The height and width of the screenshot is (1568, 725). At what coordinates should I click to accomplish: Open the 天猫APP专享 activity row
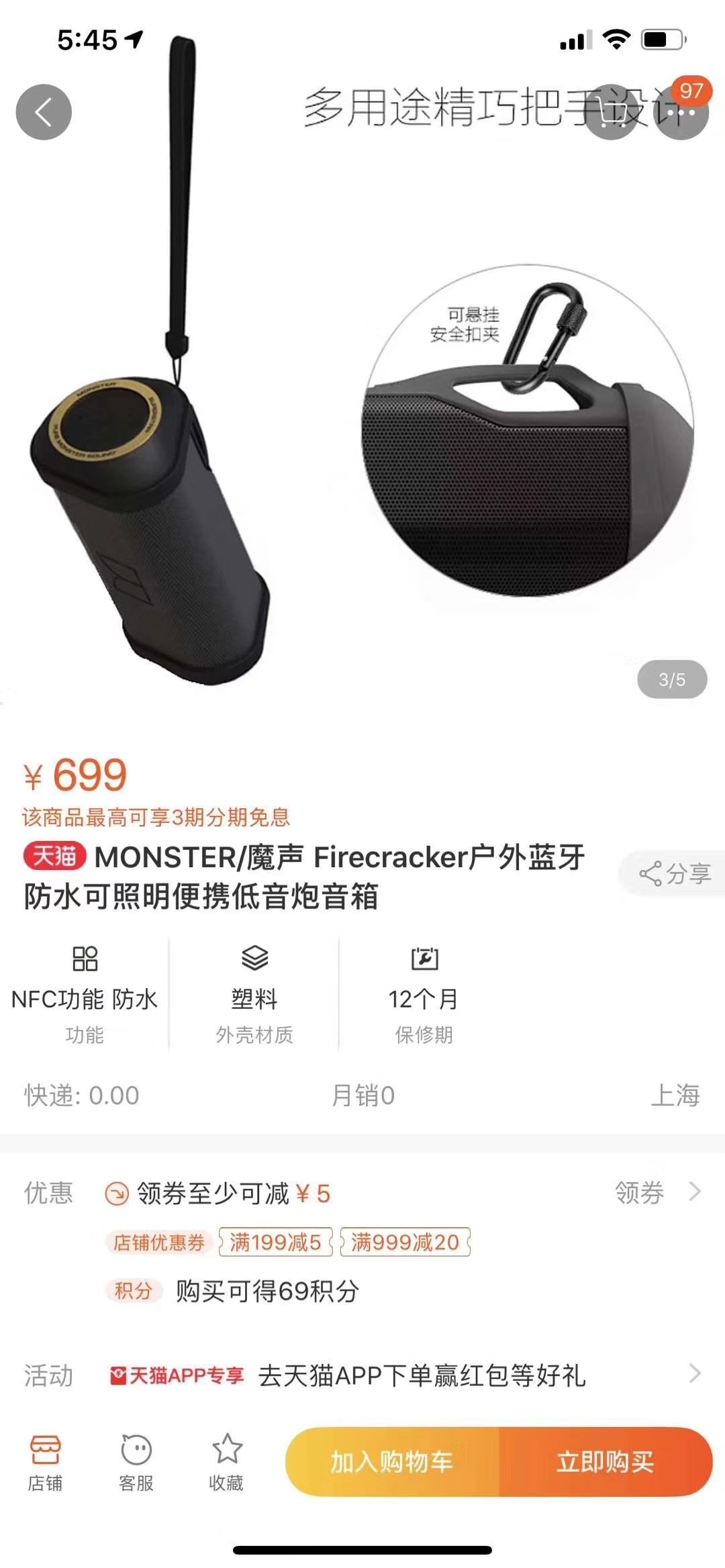tap(403, 1375)
